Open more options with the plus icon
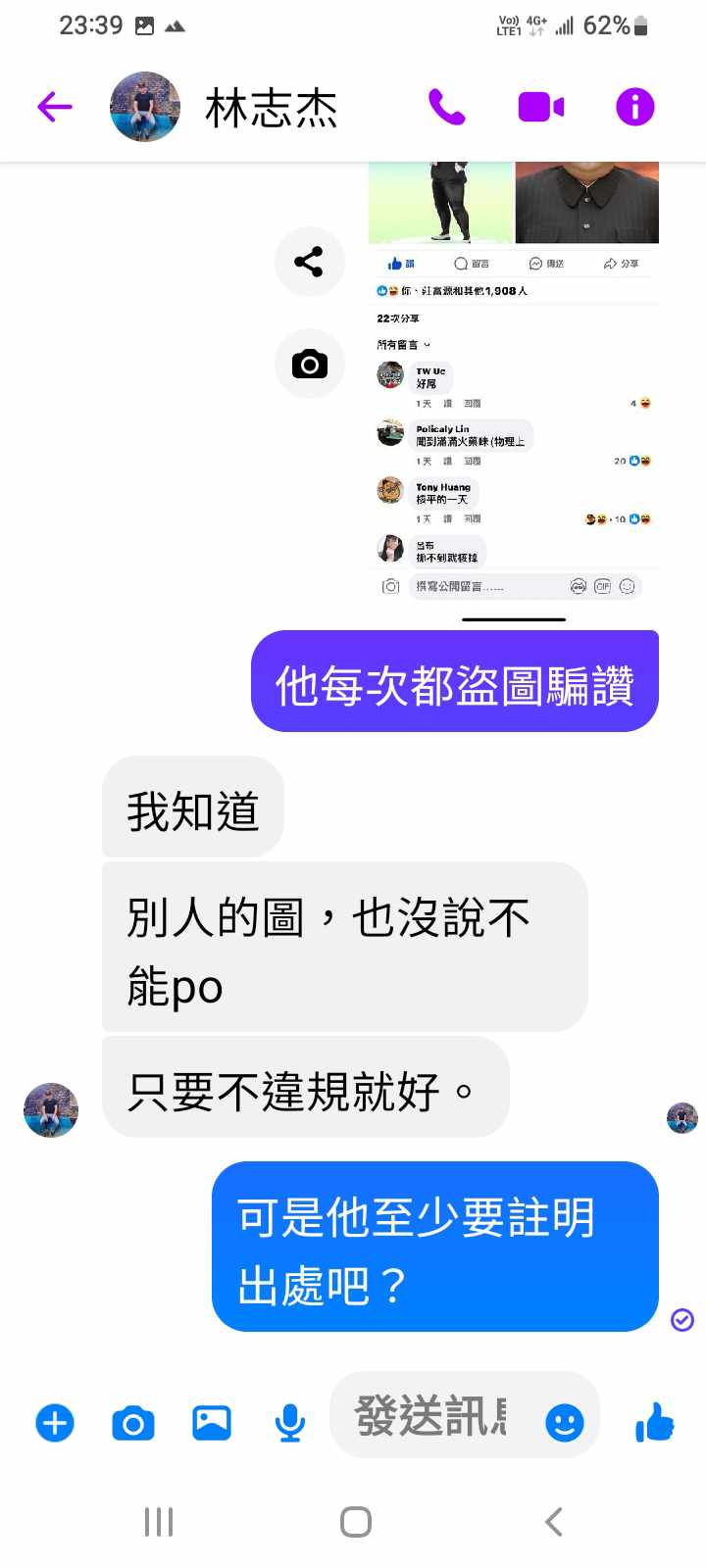 pyautogui.click(x=55, y=1423)
